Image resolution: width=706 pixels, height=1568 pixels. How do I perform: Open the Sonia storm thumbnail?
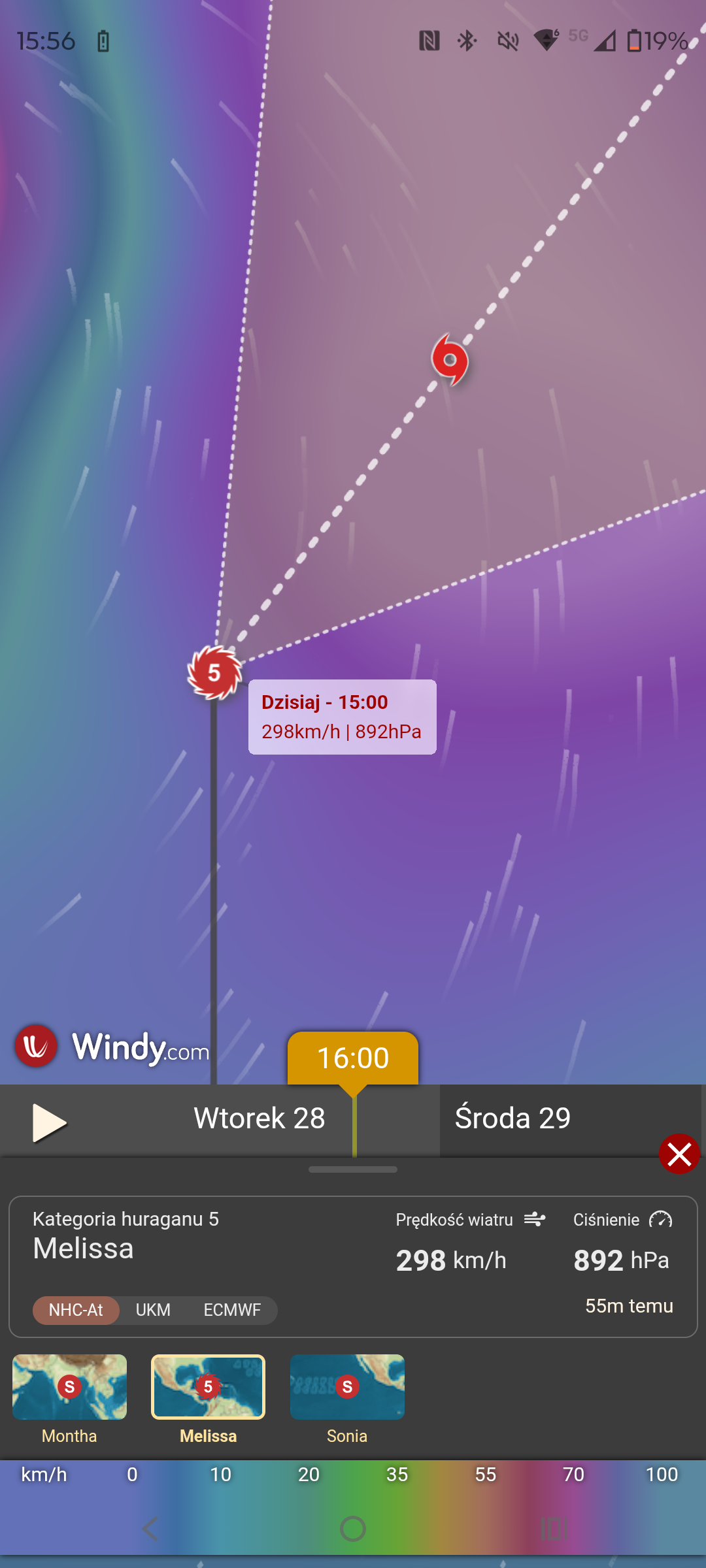tap(347, 1387)
